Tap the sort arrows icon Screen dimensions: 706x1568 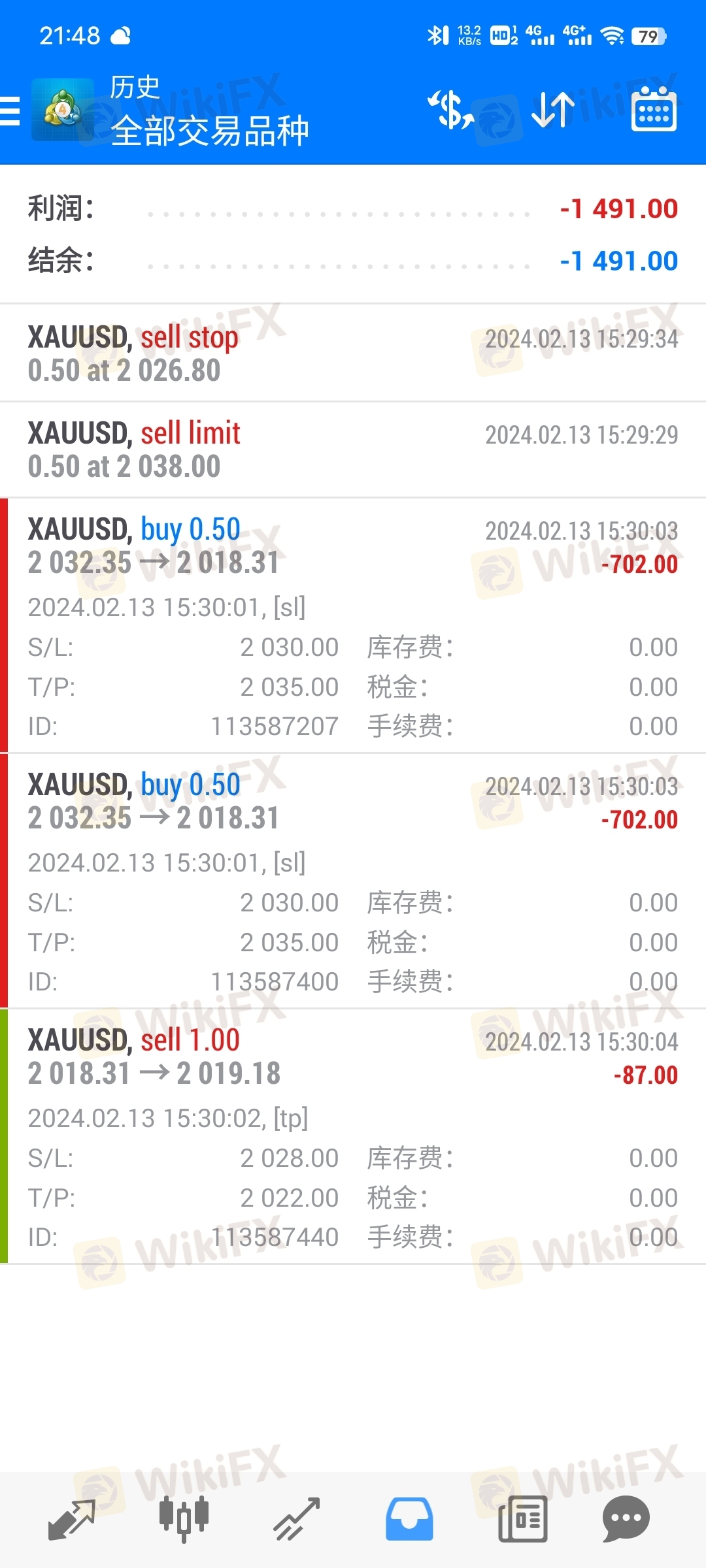tap(552, 110)
